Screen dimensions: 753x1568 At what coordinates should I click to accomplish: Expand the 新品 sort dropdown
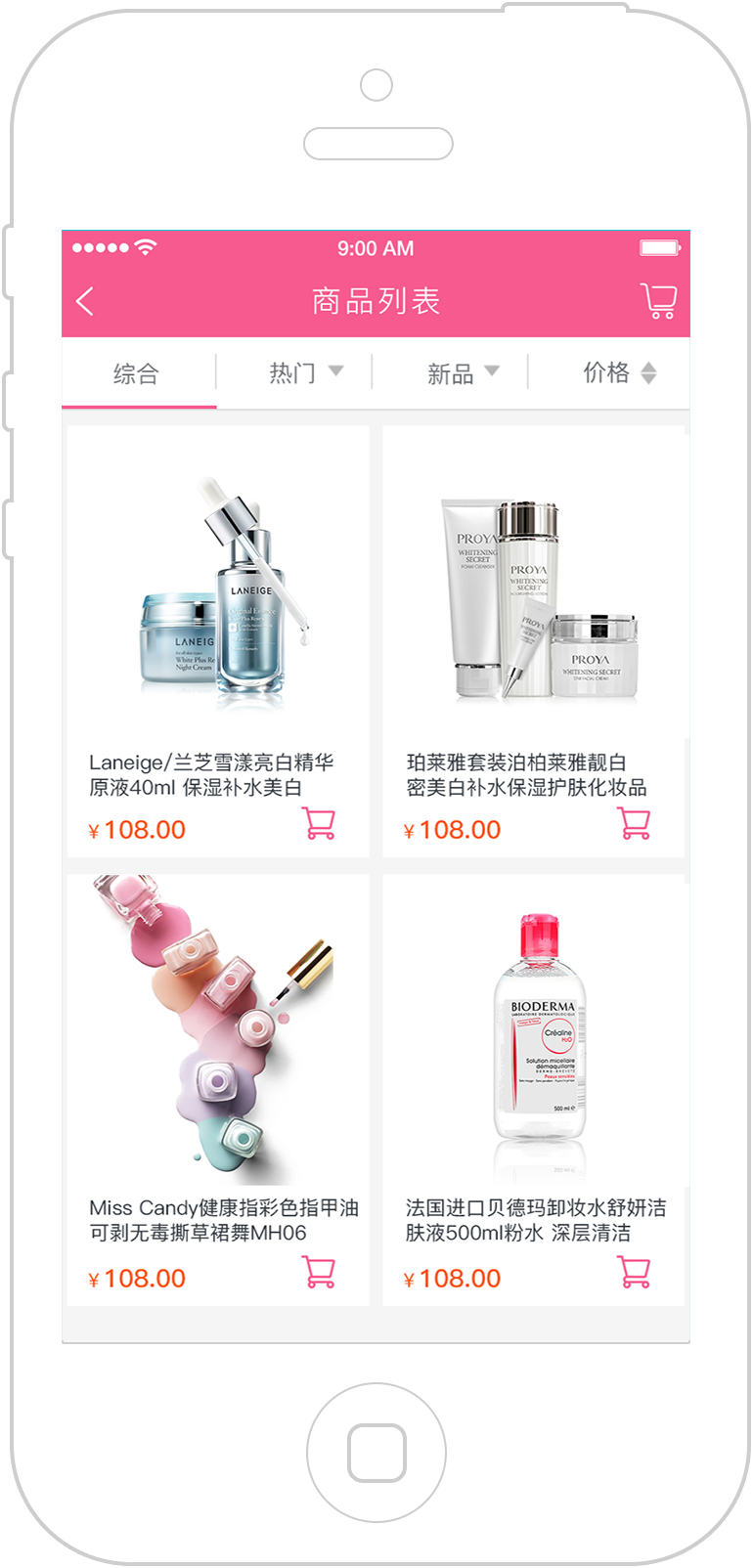pos(463,372)
